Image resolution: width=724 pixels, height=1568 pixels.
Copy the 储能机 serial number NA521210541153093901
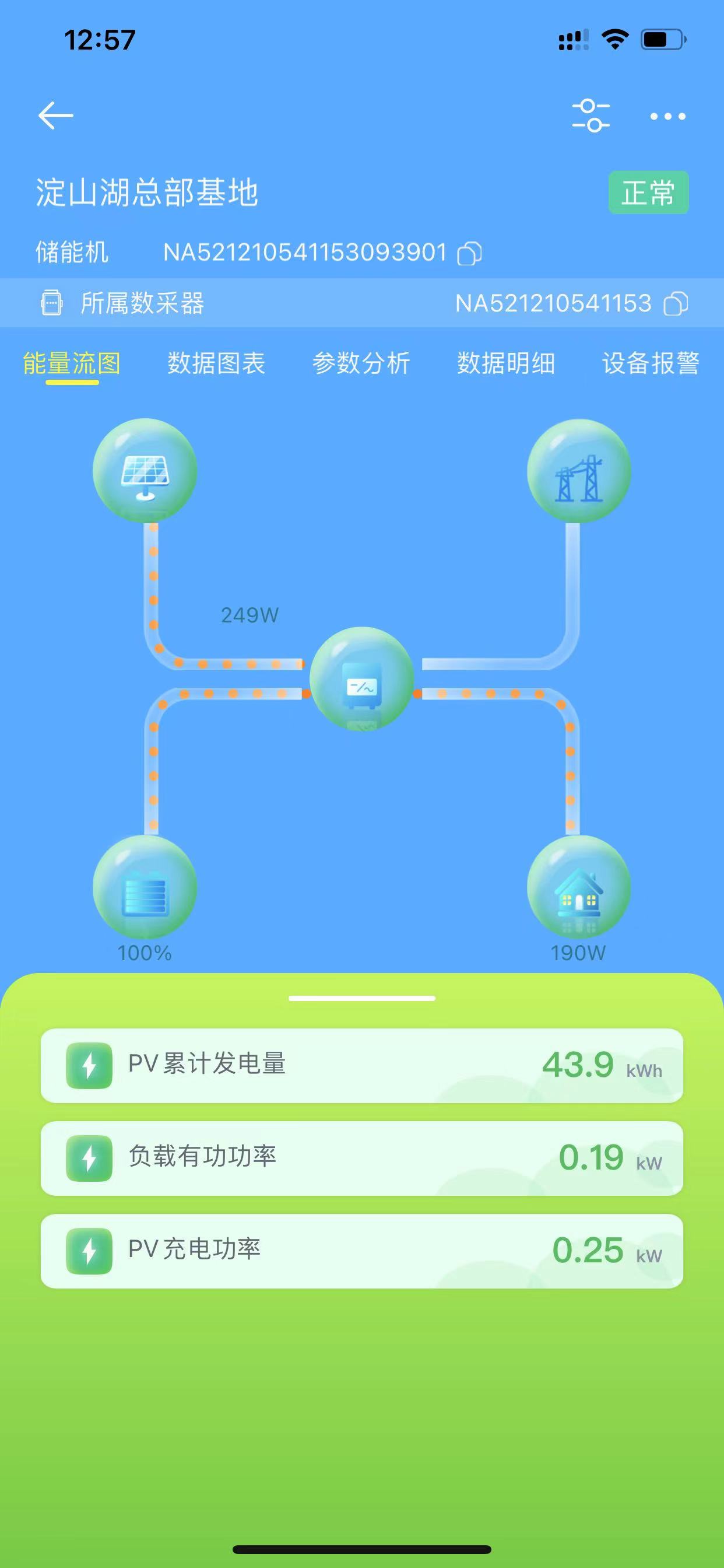tap(470, 253)
